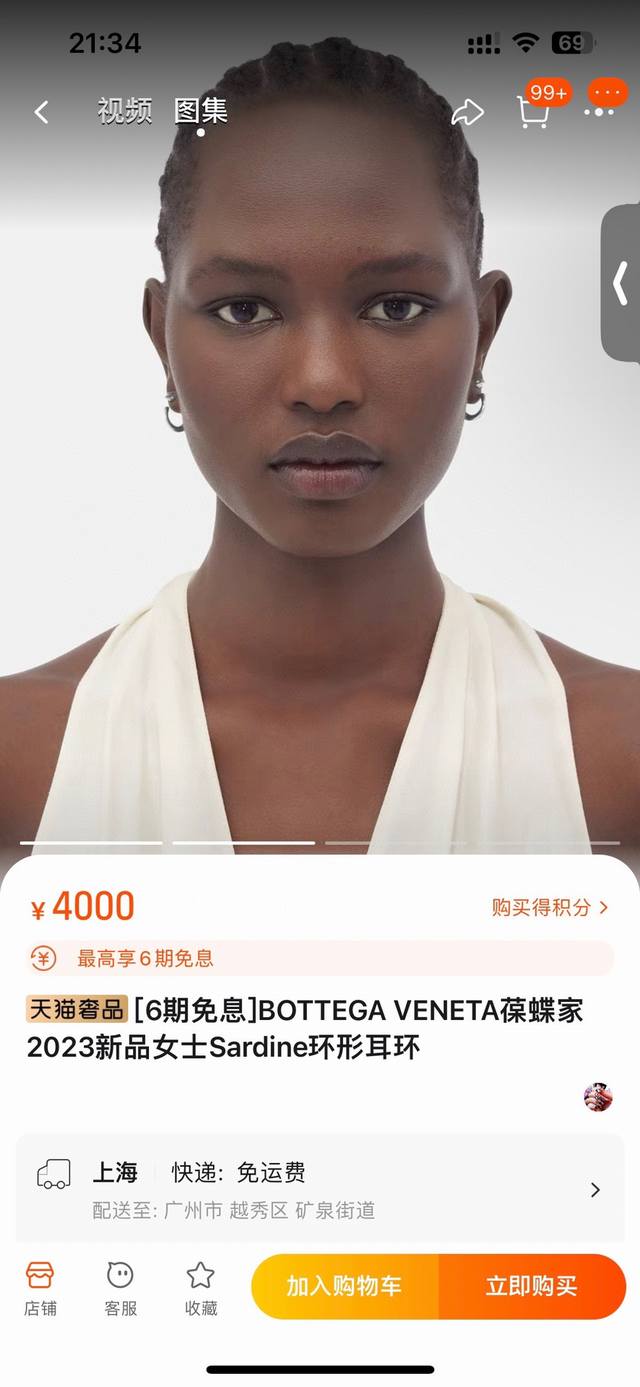
Task: Contact 客服 customer service
Action: pyautogui.click(x=120, y=1287)
